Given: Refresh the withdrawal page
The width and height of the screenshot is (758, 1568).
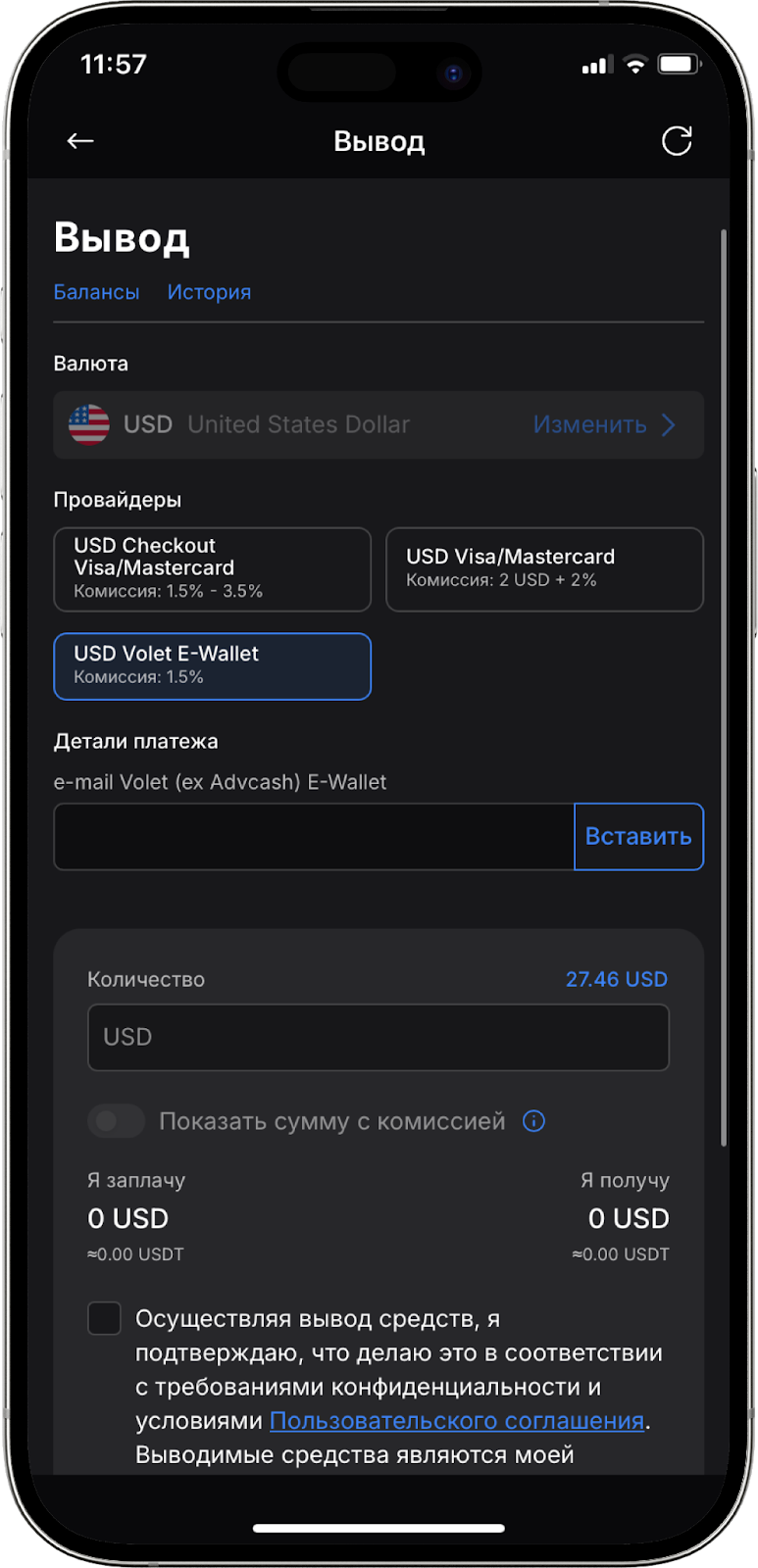Looking at the screenshot, I should 677,141.
